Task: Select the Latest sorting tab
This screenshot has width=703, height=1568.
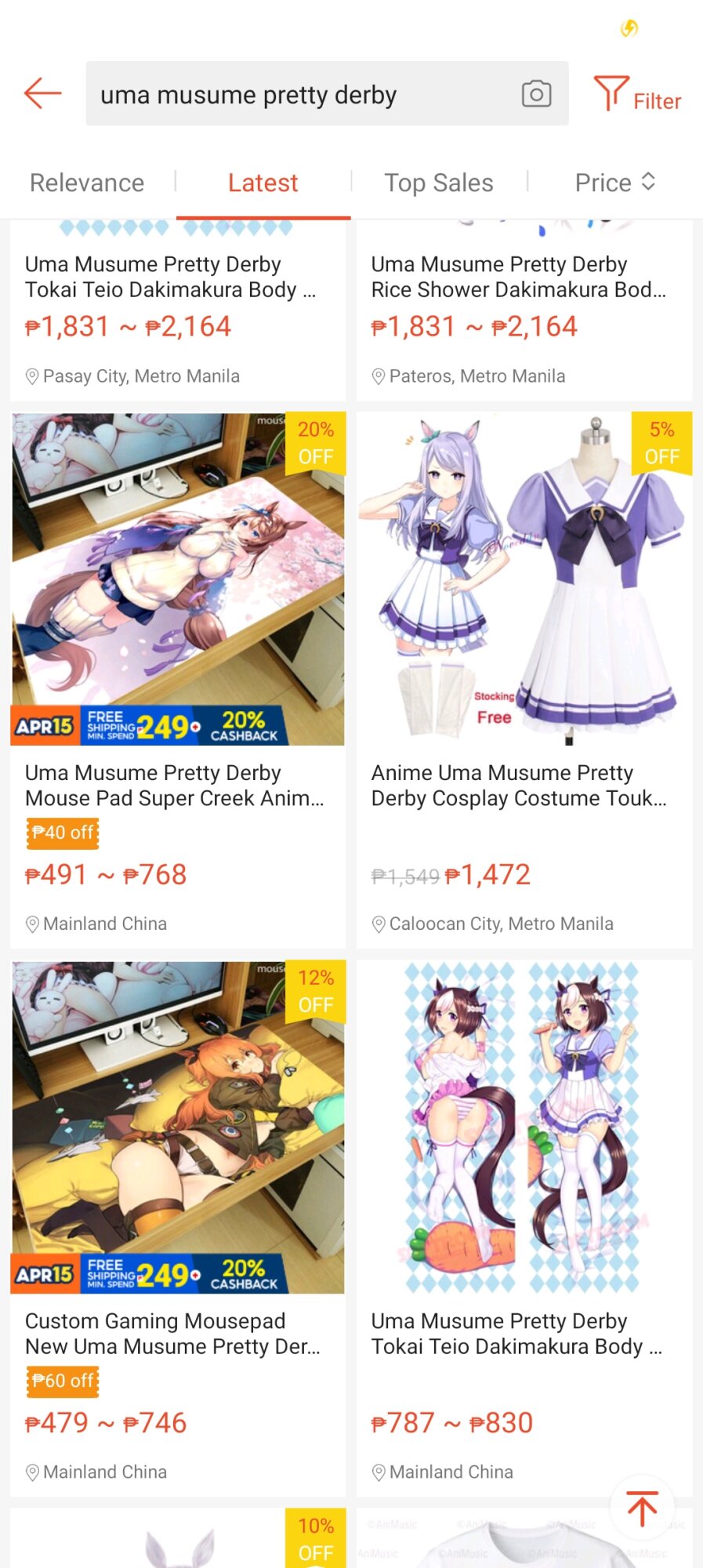Action: point(263,183)
